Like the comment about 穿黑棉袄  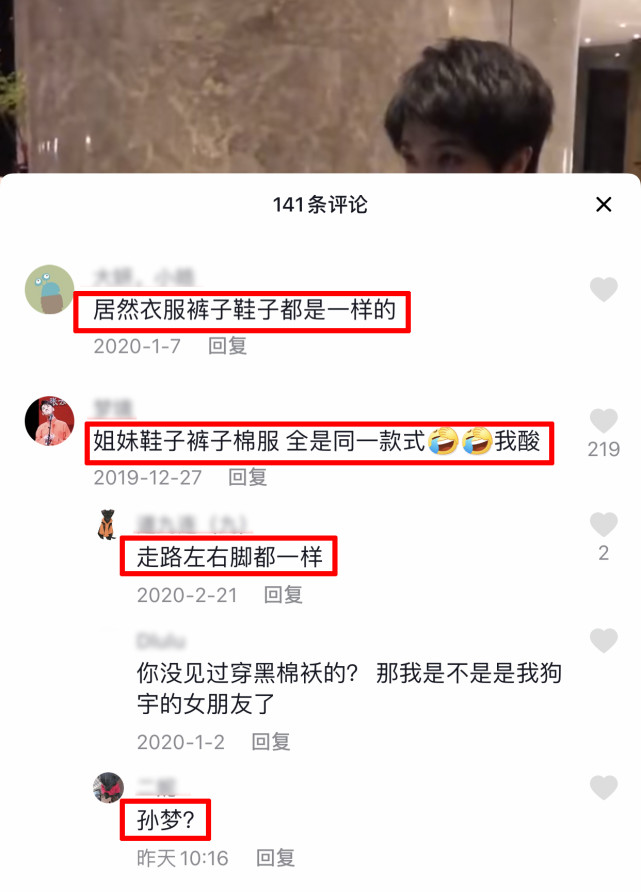pos(603,640)
